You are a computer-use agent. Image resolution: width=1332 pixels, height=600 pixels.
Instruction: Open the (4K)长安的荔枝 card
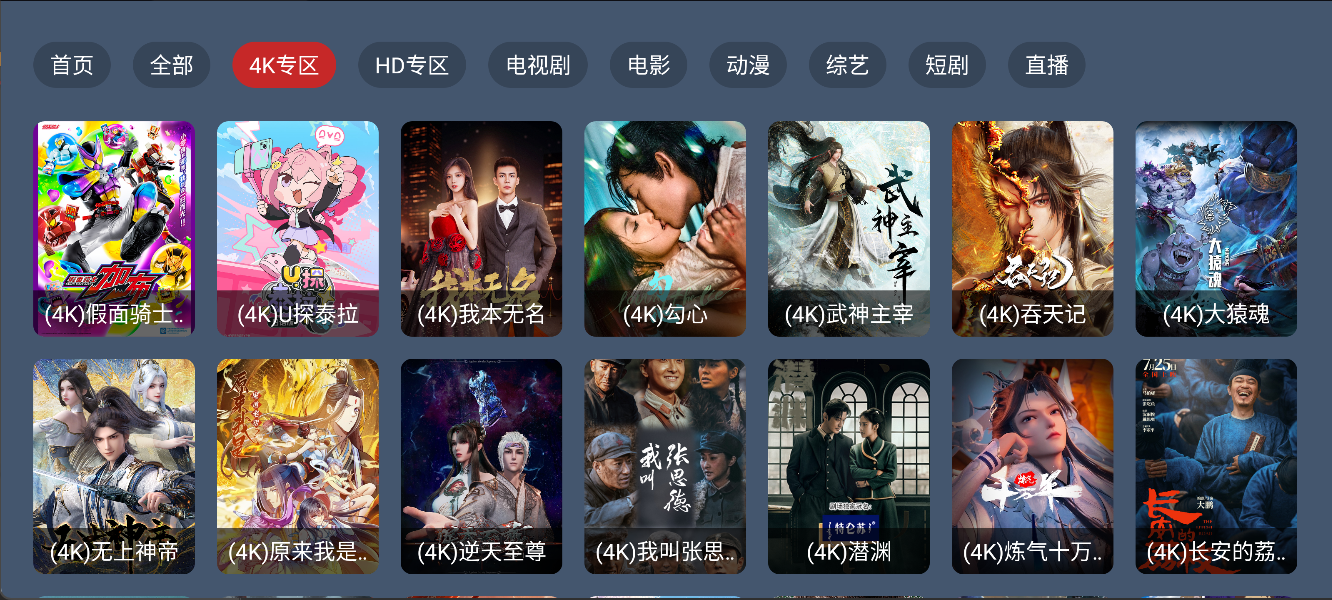coord(1216,466)
